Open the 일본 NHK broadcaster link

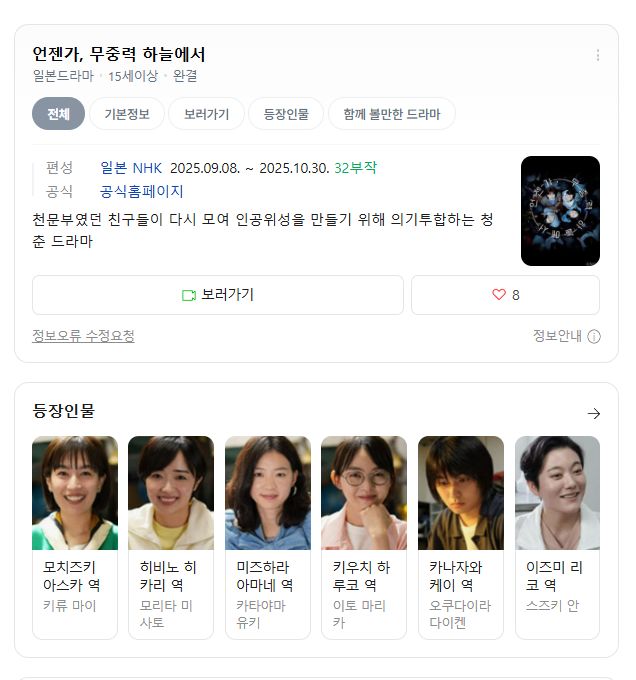click(131, 168)
